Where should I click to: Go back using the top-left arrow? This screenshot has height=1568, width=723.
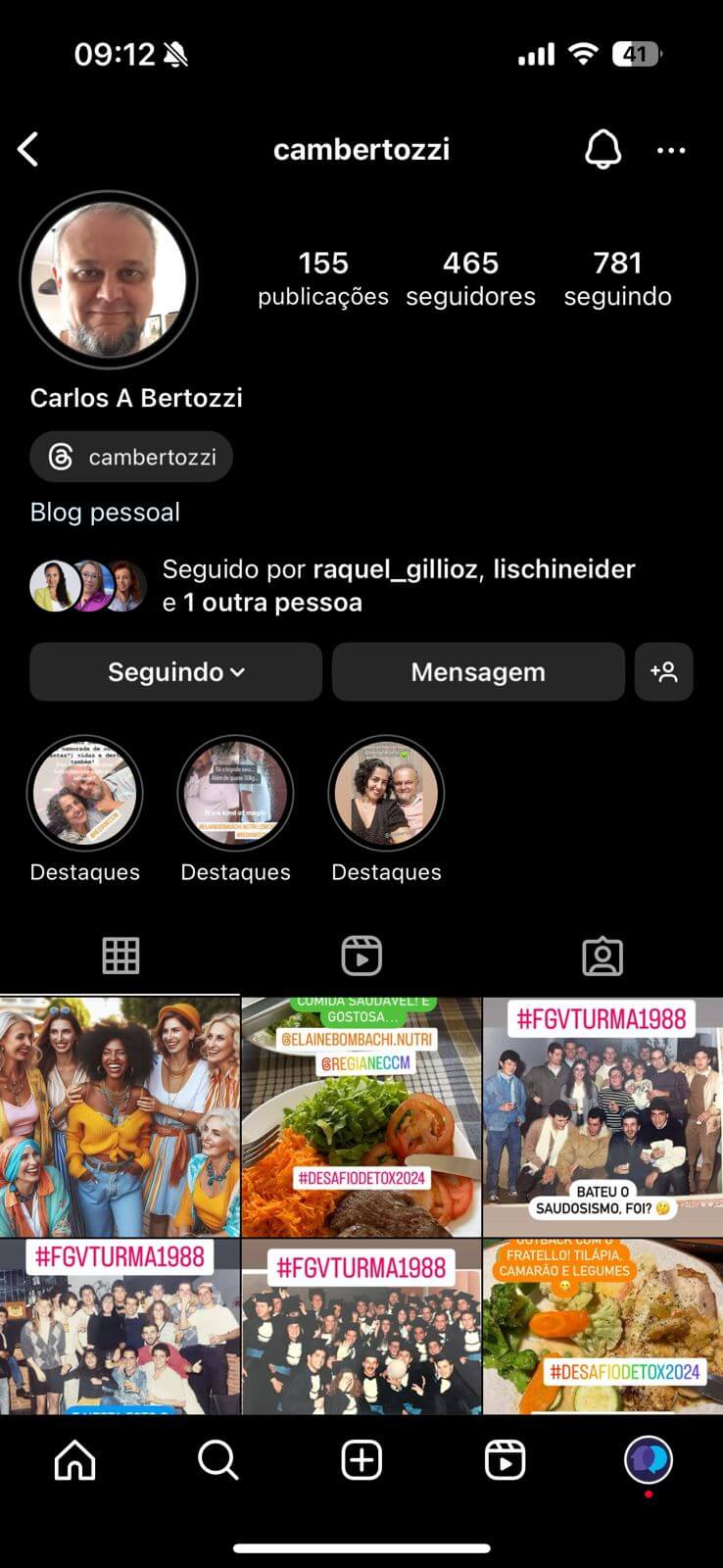pyautogui.click(x=28, y=150)
